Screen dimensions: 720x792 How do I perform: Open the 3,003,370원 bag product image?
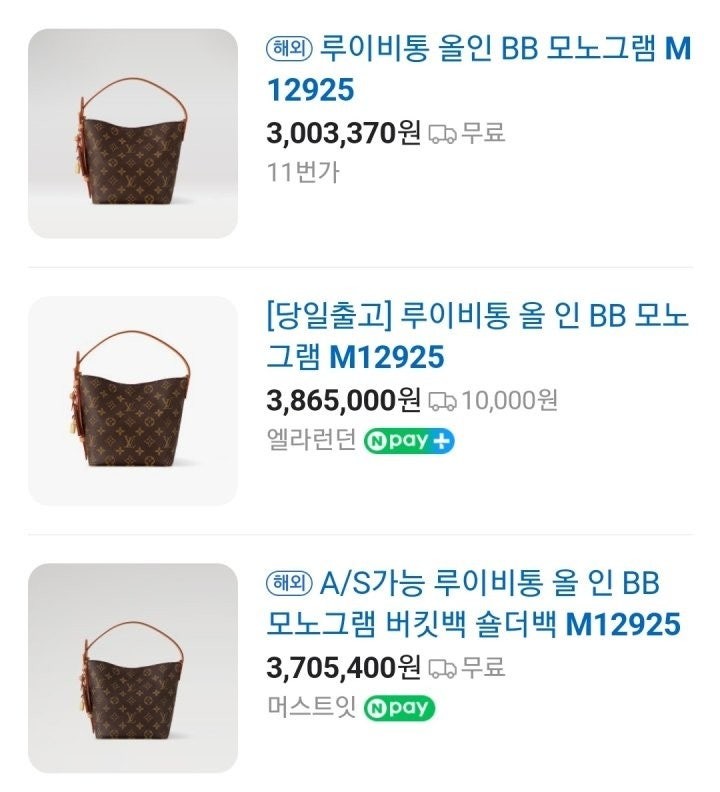[133, 133]
